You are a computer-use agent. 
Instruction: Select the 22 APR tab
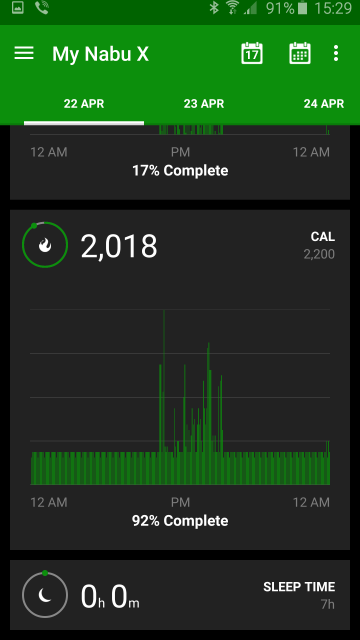(84, 104)
